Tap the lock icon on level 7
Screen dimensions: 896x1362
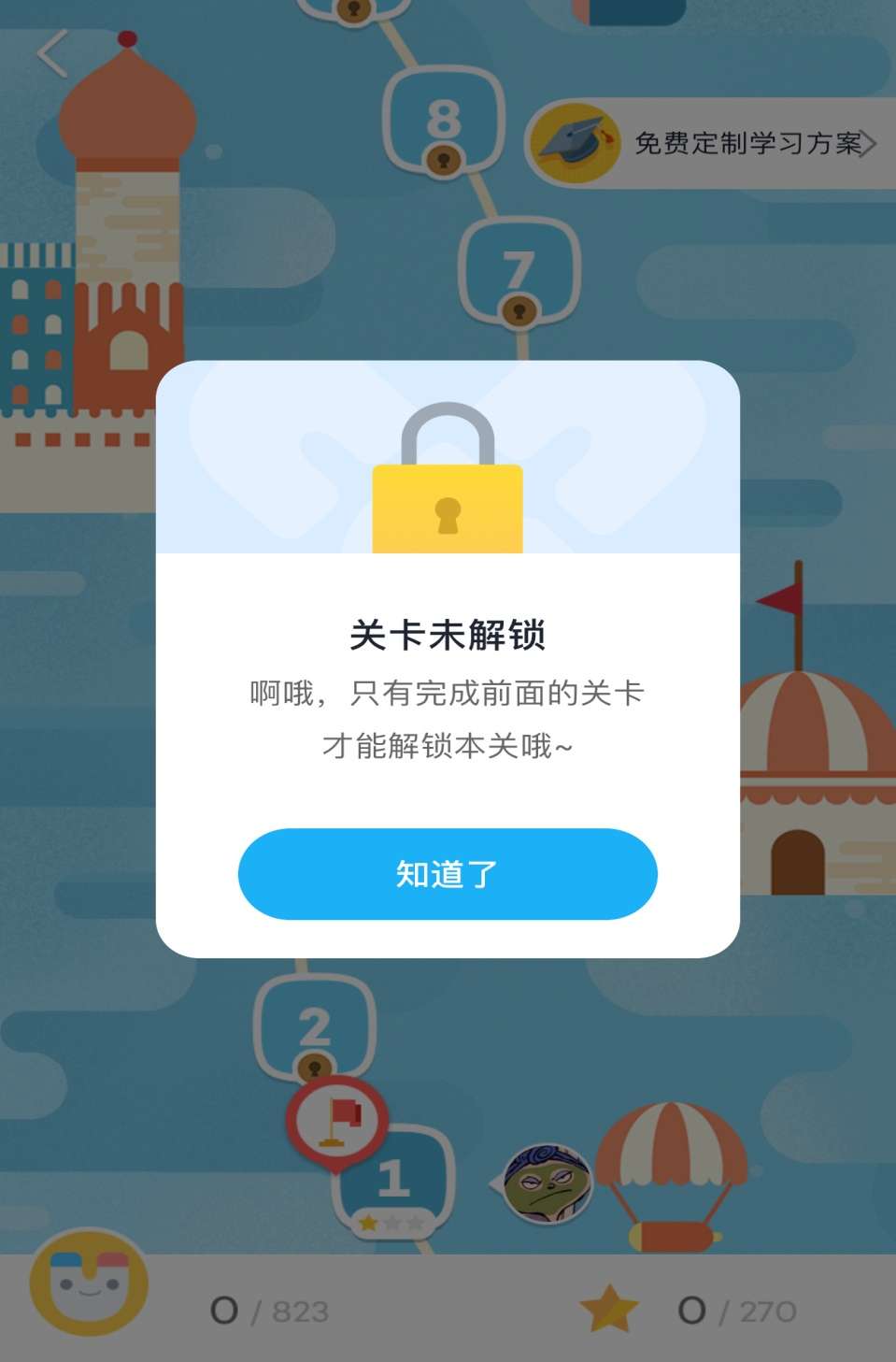pos(519,308)
